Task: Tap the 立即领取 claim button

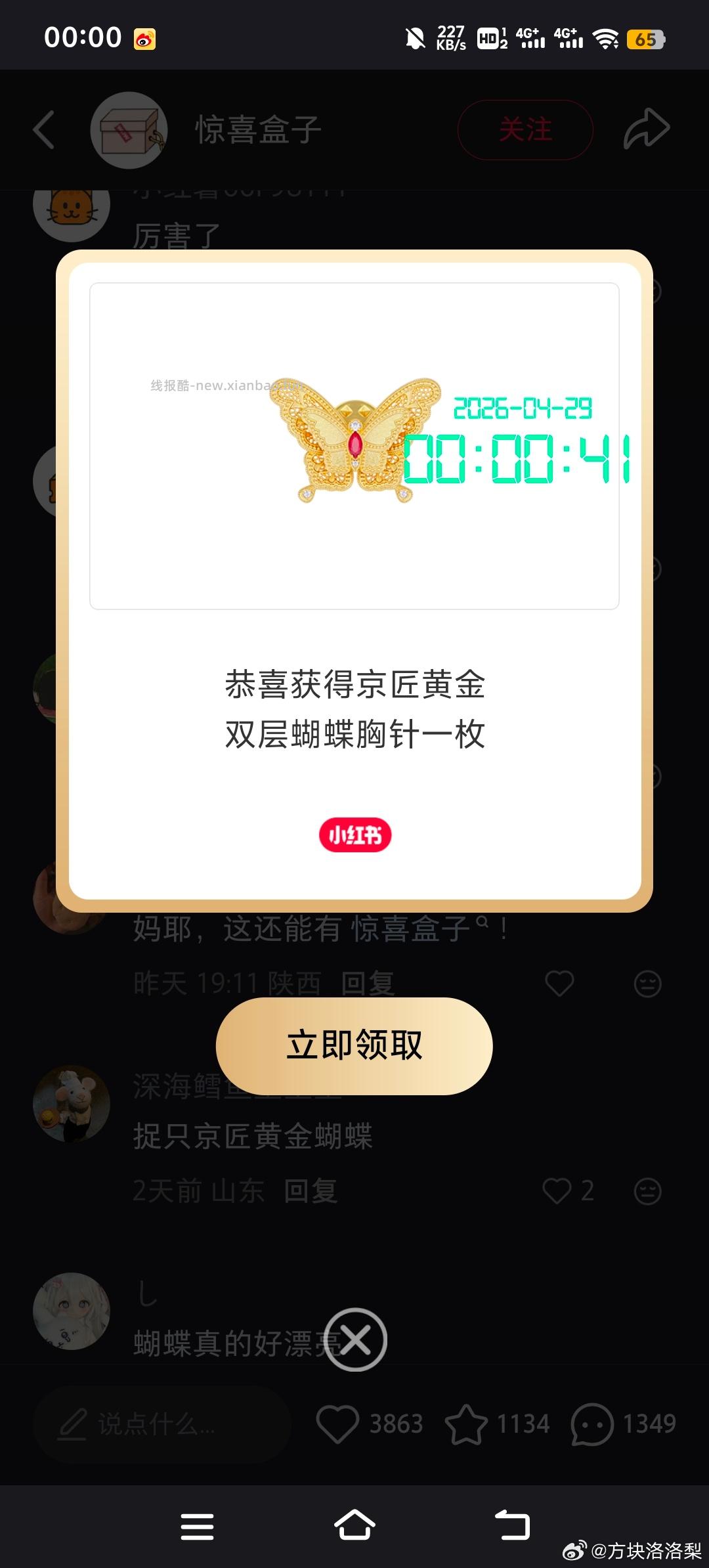Action: tap(354, 1047)
